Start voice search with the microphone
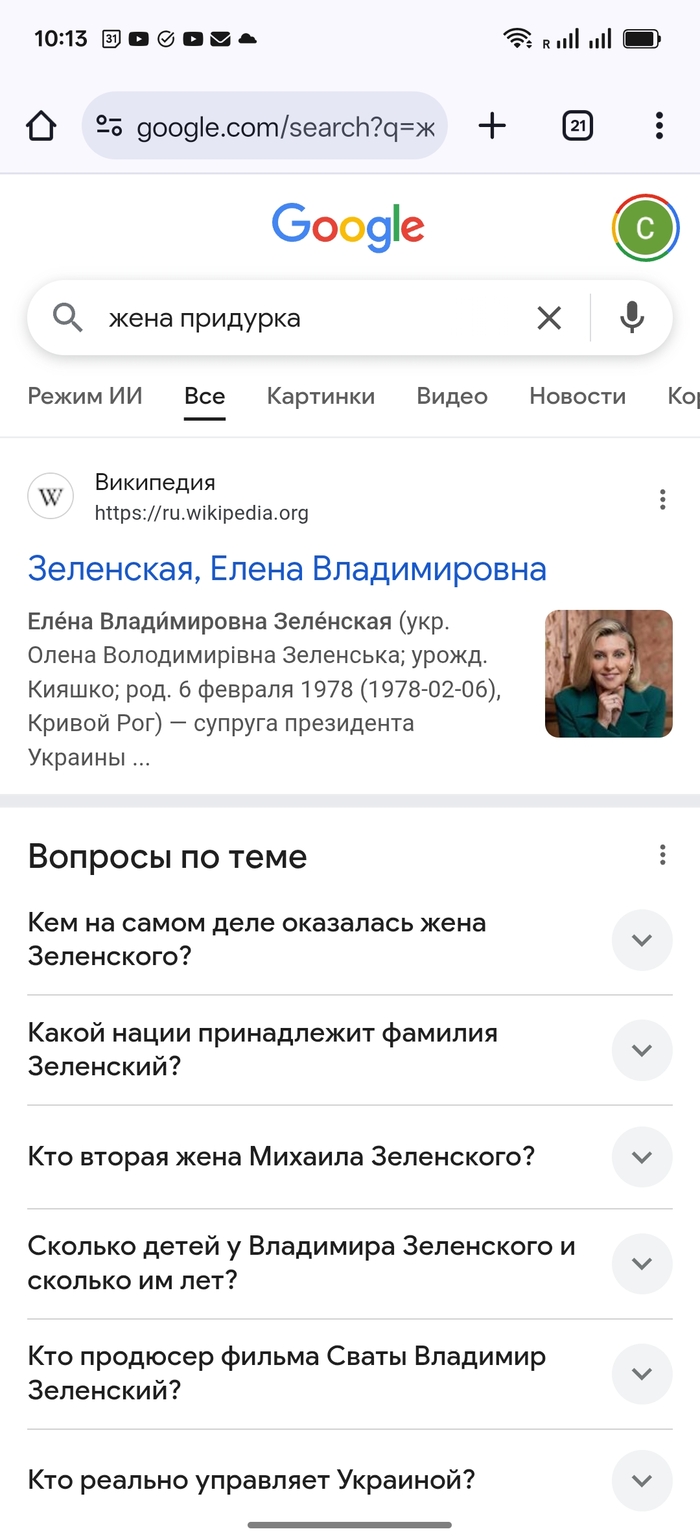700x1540 pixels. [x=631, y=318]
